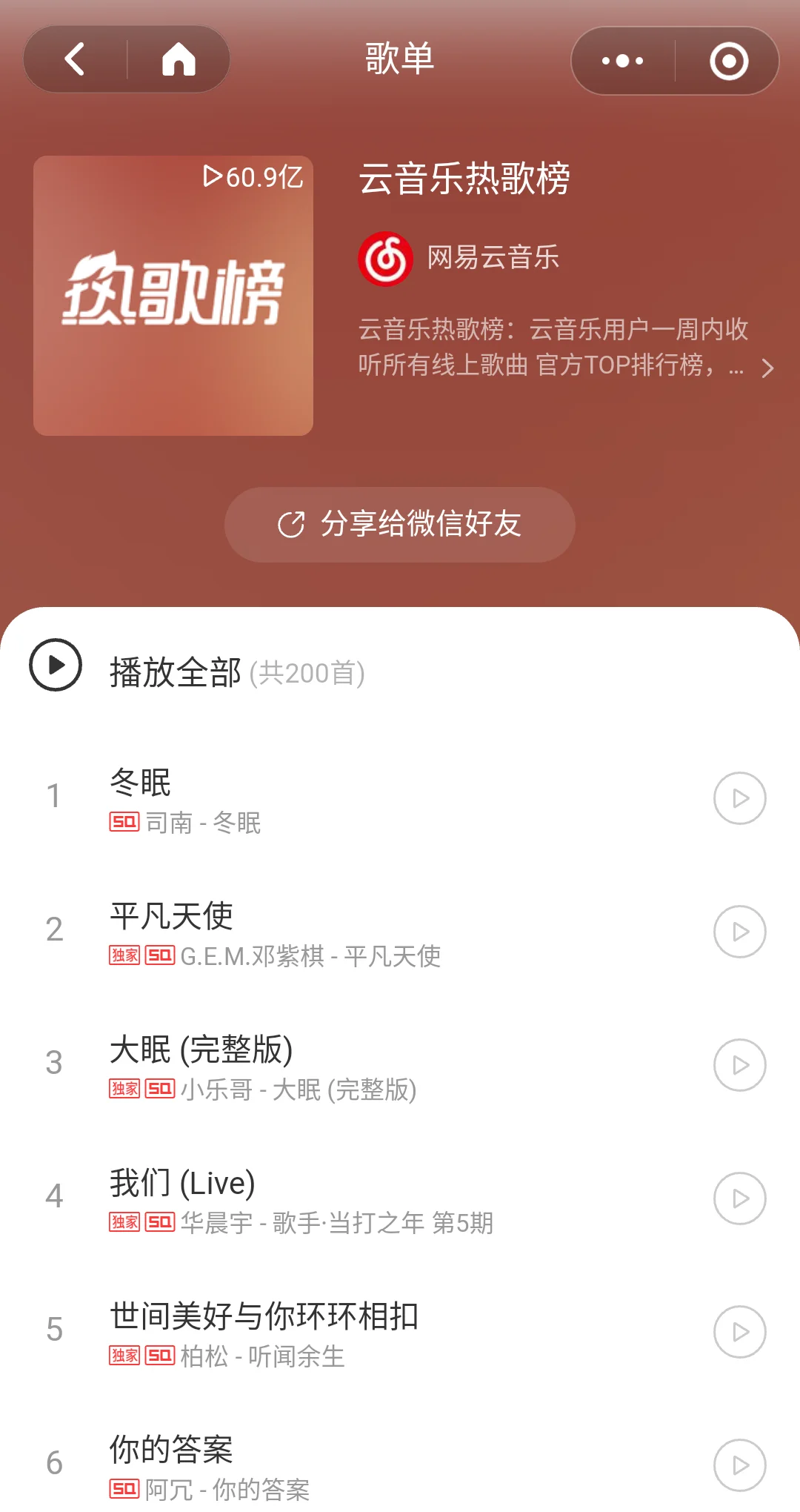Play the song 你的答案
The width and height of the screenshot is (800, 1512).
coord(739,1465)
